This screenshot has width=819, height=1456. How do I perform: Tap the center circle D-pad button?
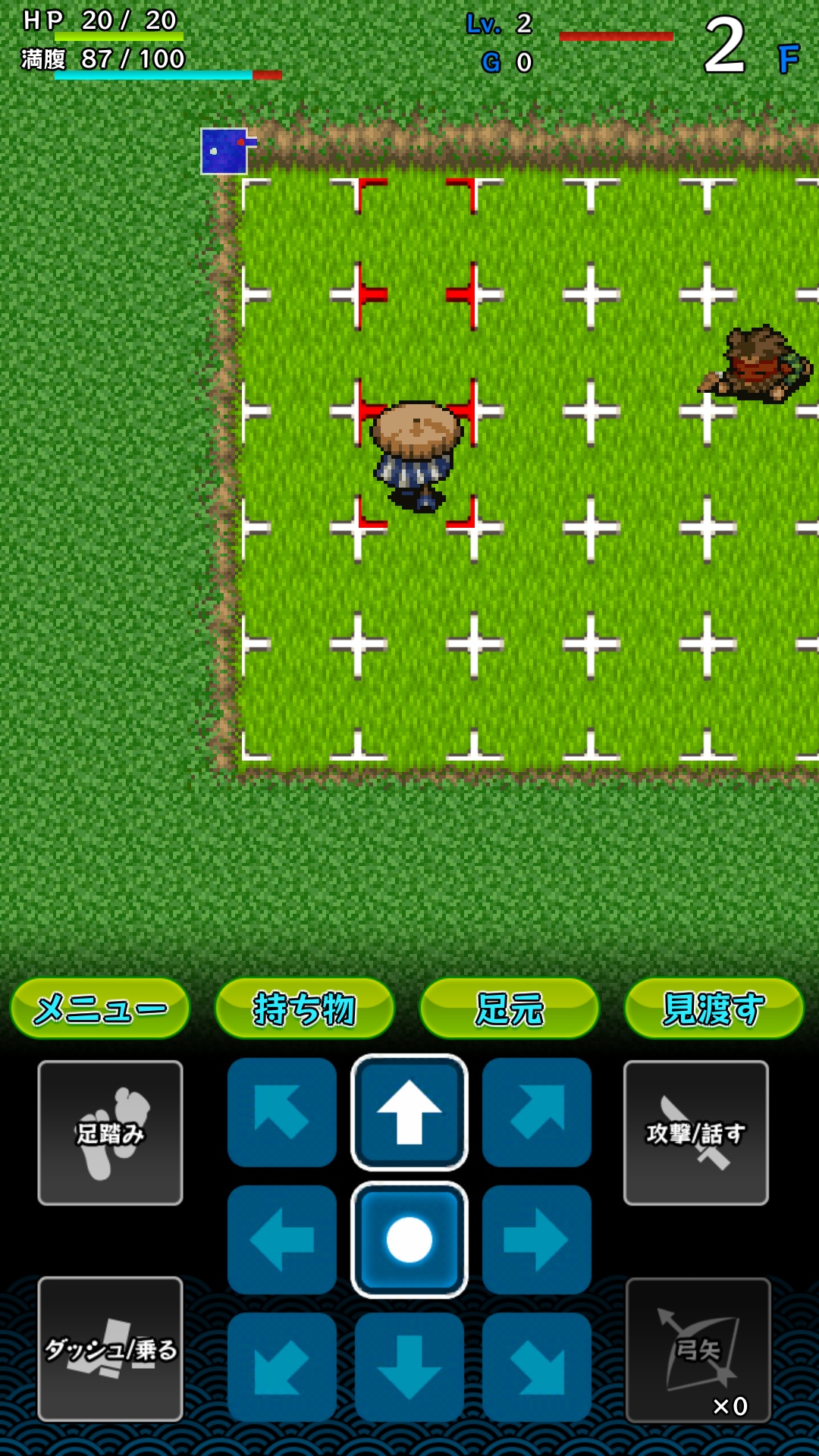409,1240
